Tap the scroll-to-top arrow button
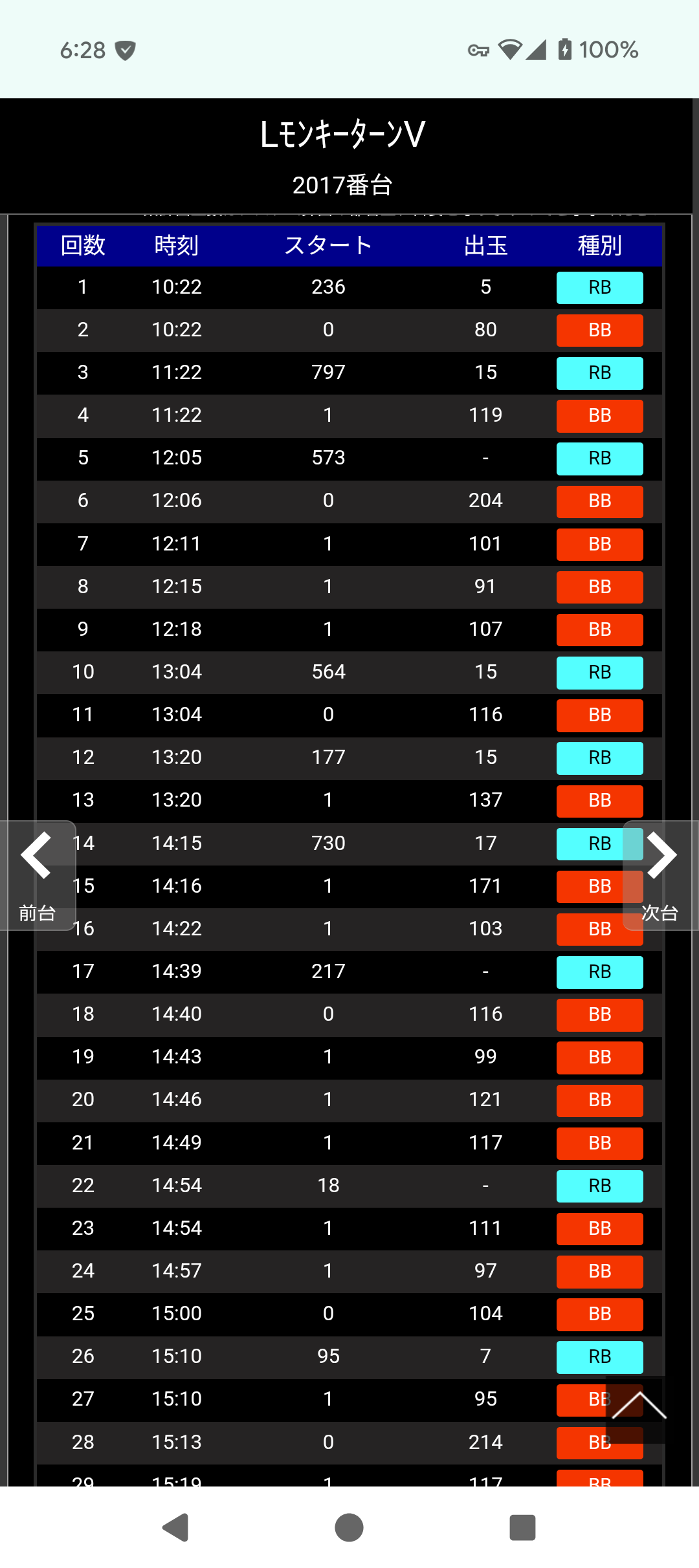The image size is (699, 1568). 638,1409
